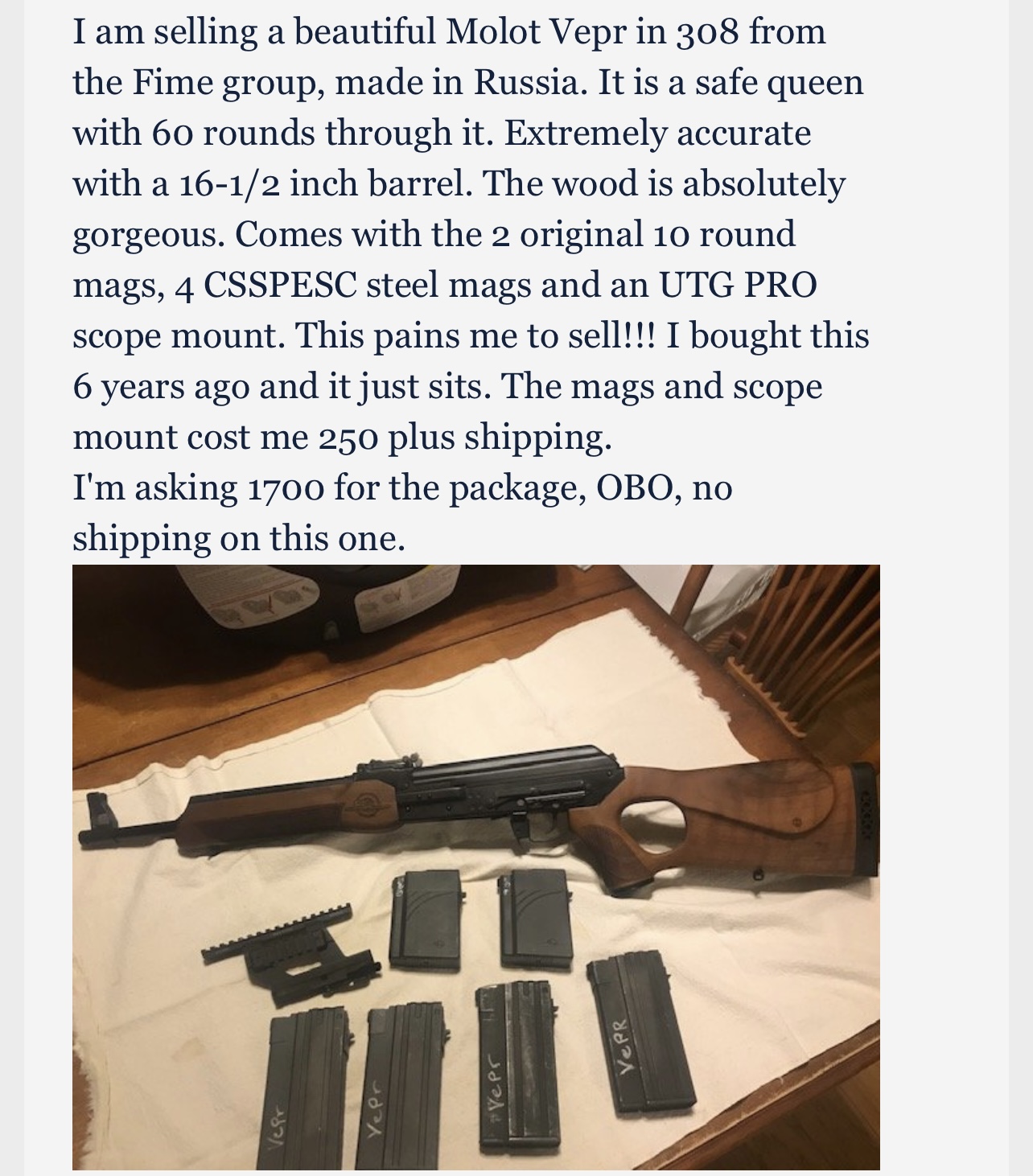Open the attached rifle photo full size
Screen dimensions: 1033x1176
coord(475,866)
